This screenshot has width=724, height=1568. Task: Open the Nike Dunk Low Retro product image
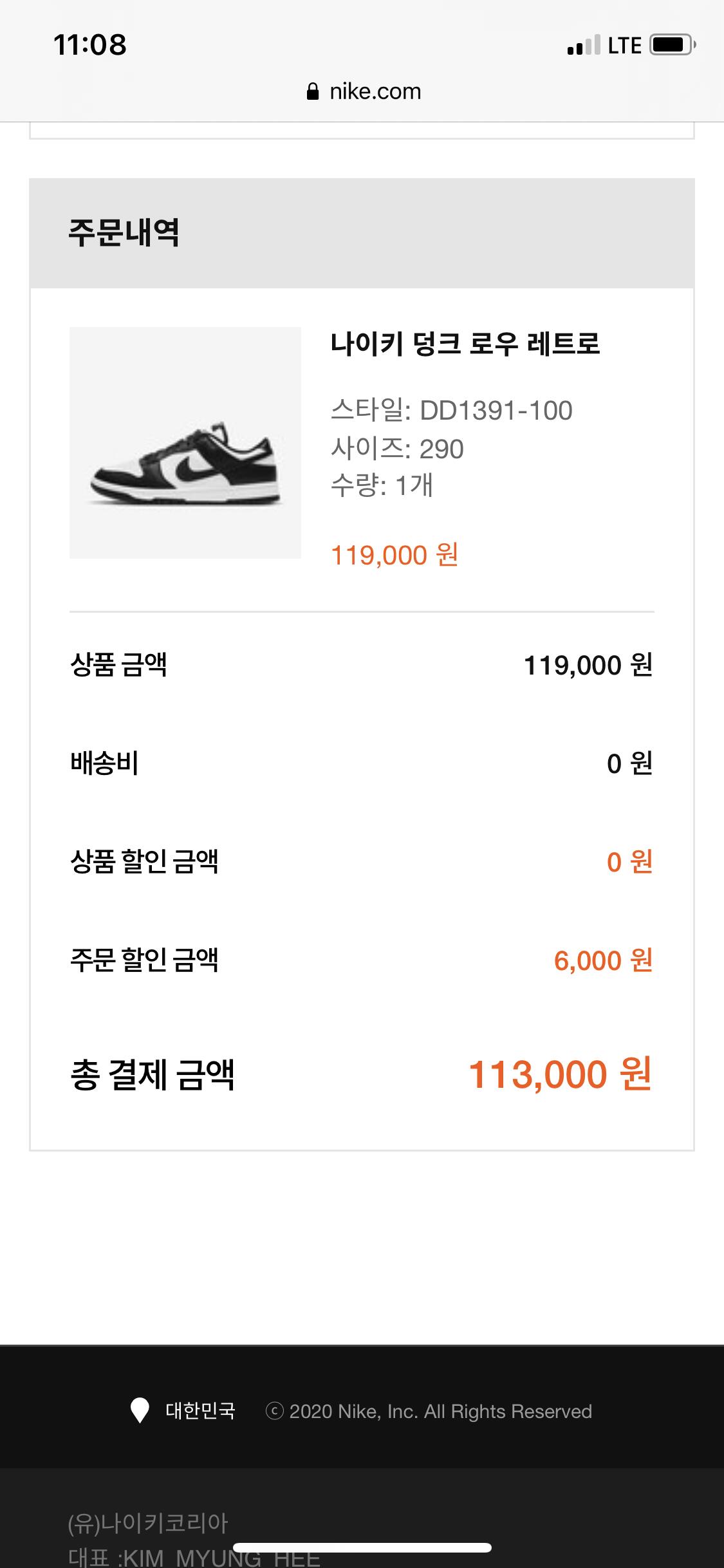point(185,443)
